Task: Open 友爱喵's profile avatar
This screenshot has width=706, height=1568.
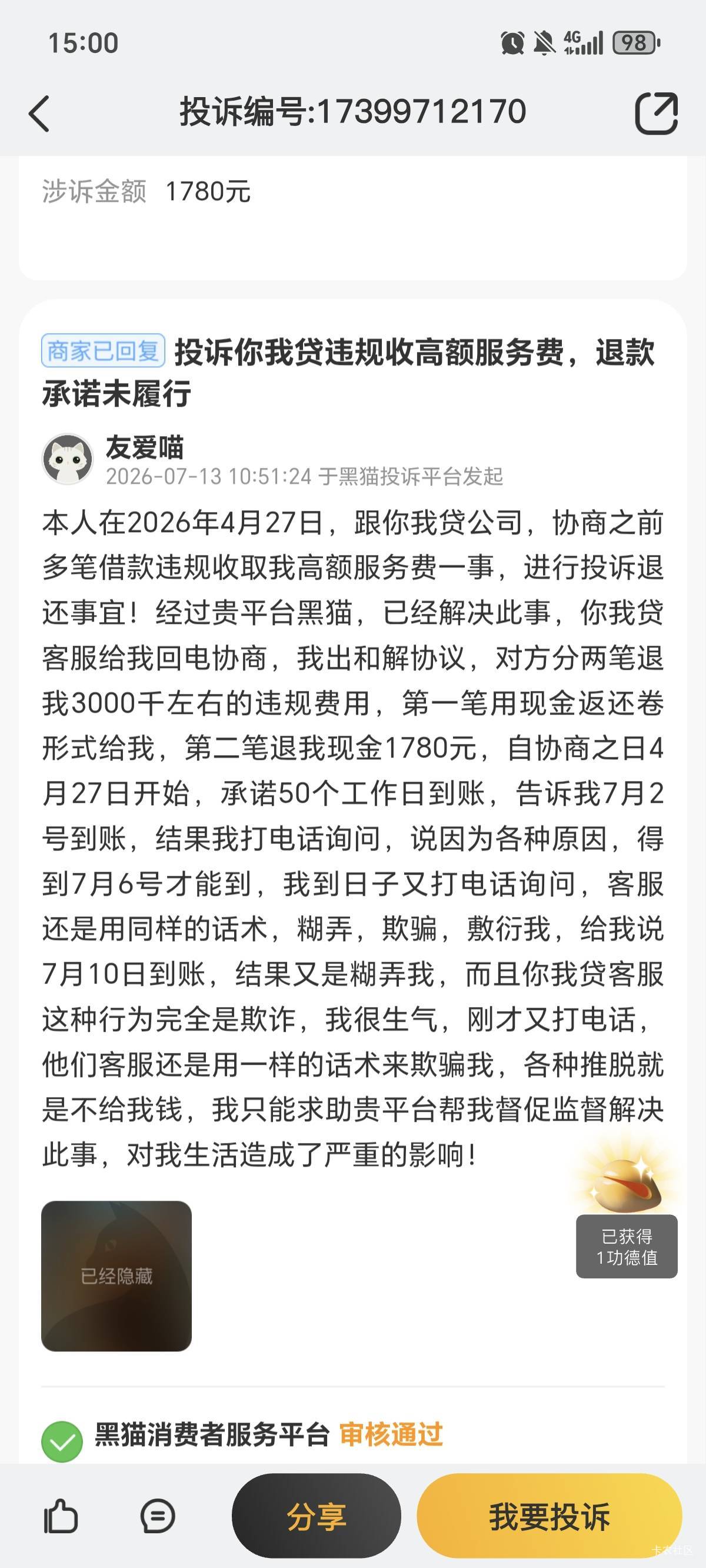Action: pyautogui.click(x=68, y=459)
